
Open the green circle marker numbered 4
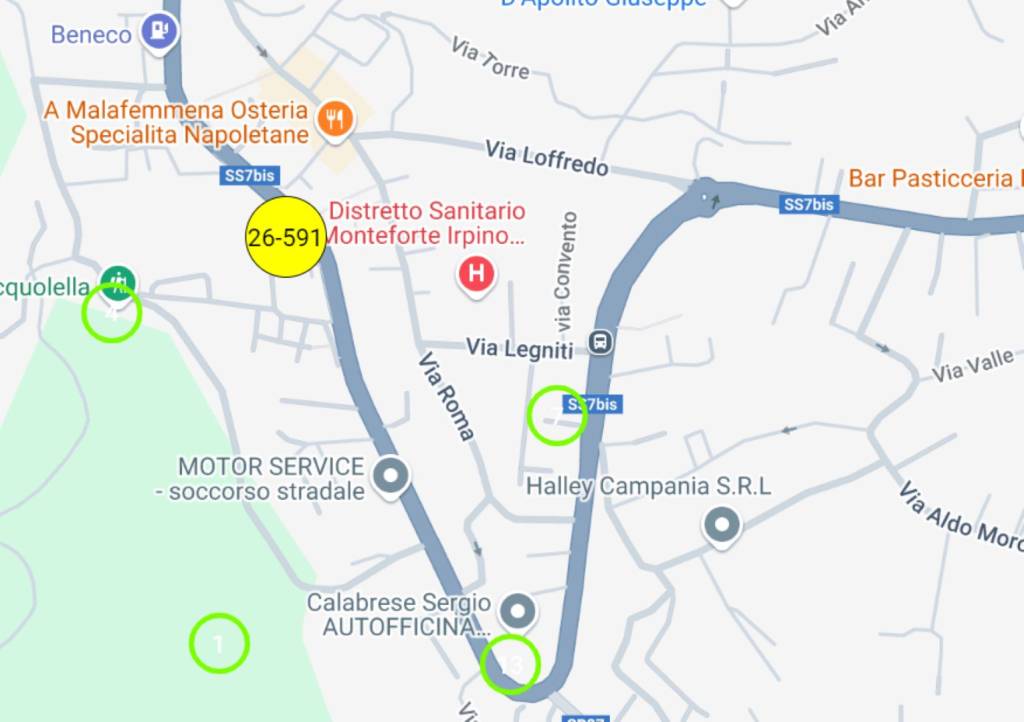pyautogui.click(x=112, y=312)
